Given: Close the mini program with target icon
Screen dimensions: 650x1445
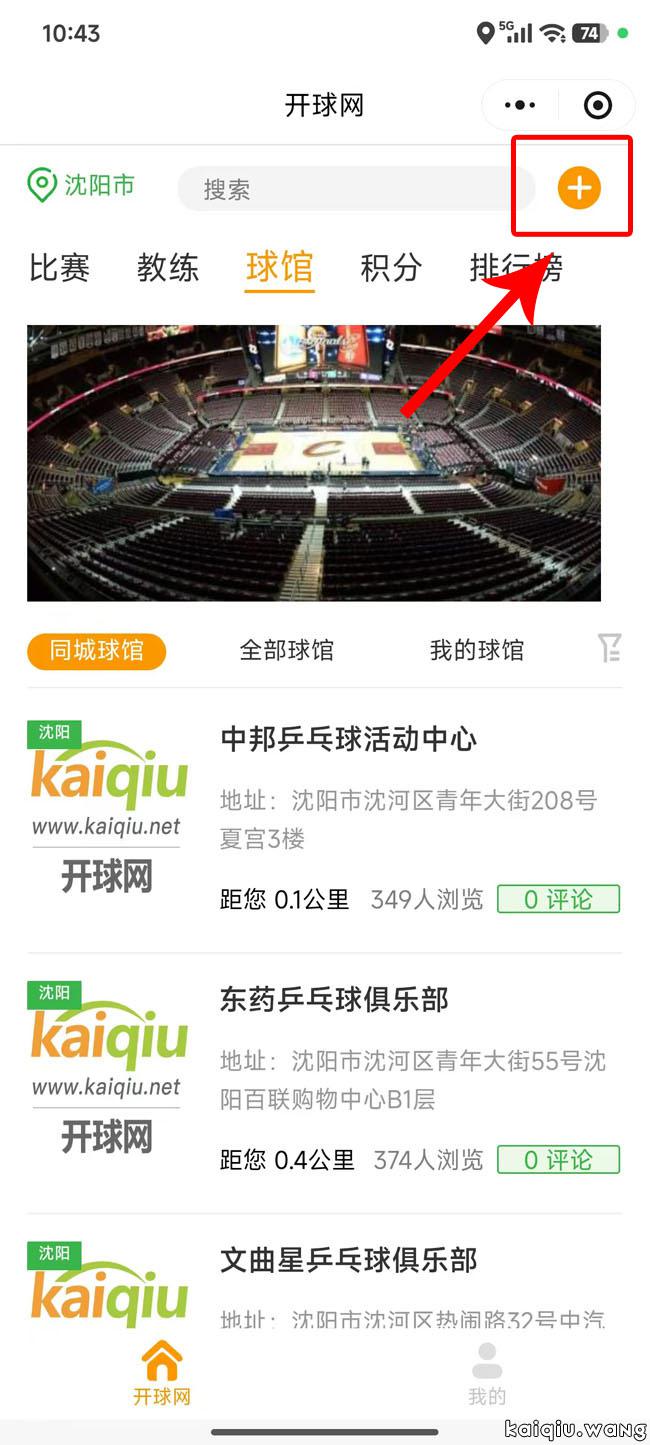Looking at the screenshot, I should 597,105.
